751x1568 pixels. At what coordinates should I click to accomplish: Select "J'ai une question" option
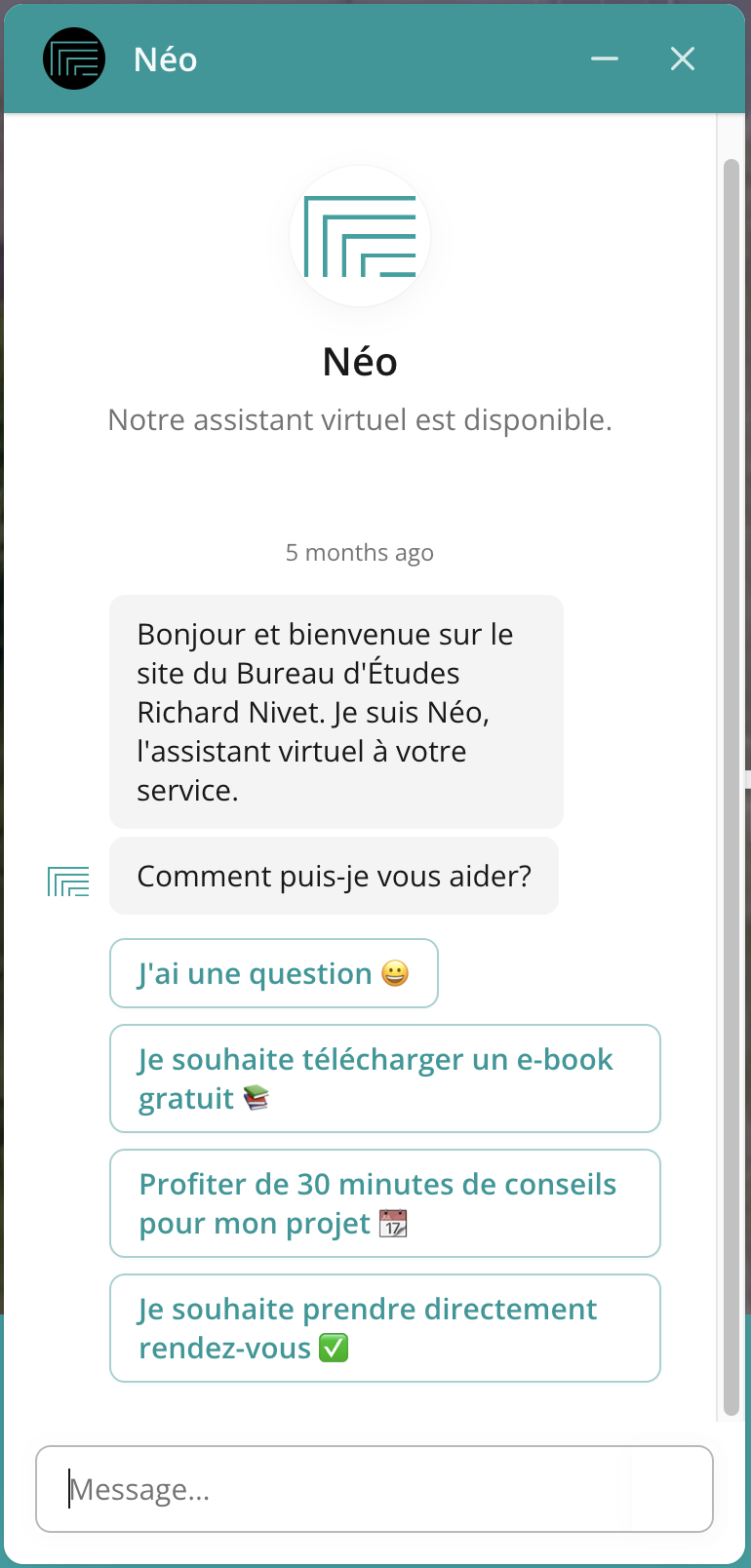point(274,973)
